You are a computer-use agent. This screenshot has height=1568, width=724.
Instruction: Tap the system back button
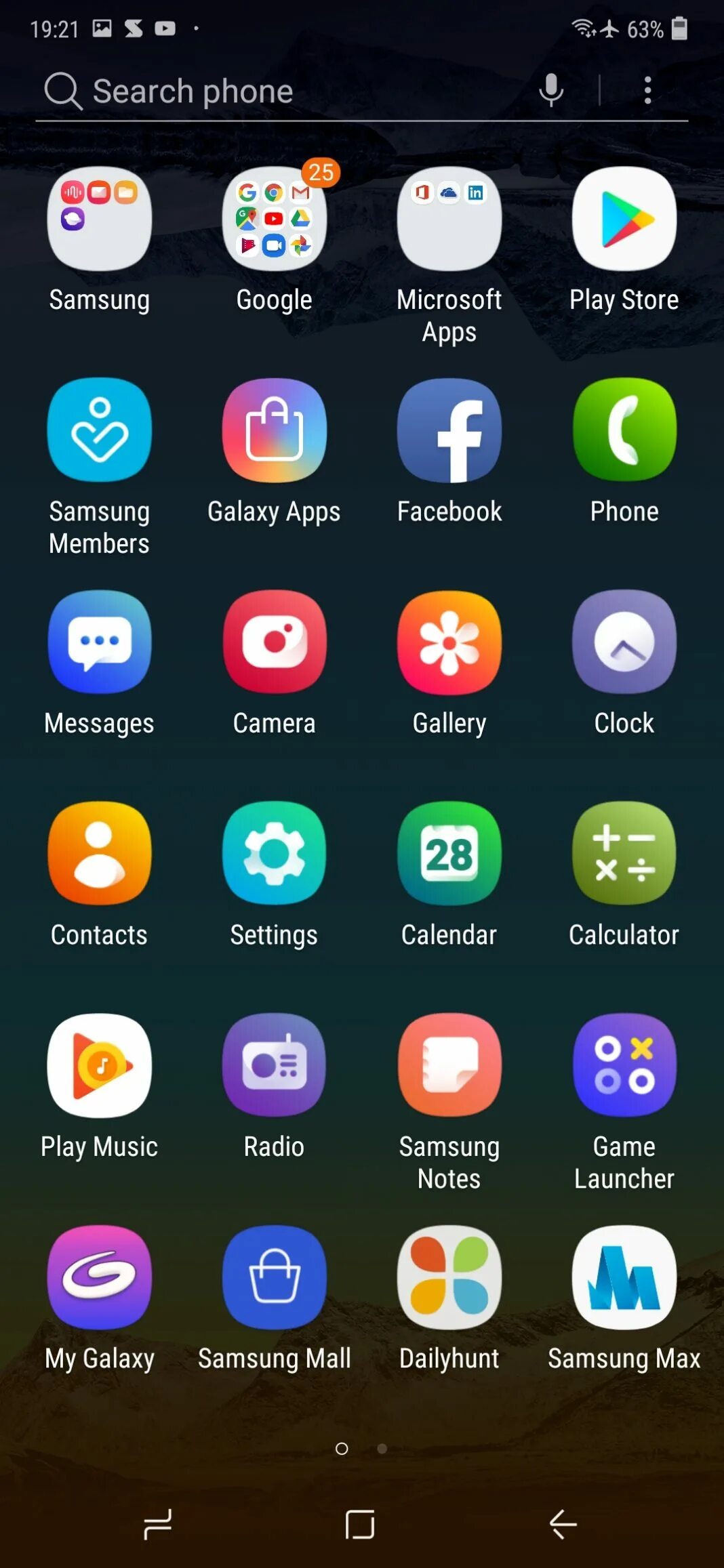click(x=562, y=1525)
